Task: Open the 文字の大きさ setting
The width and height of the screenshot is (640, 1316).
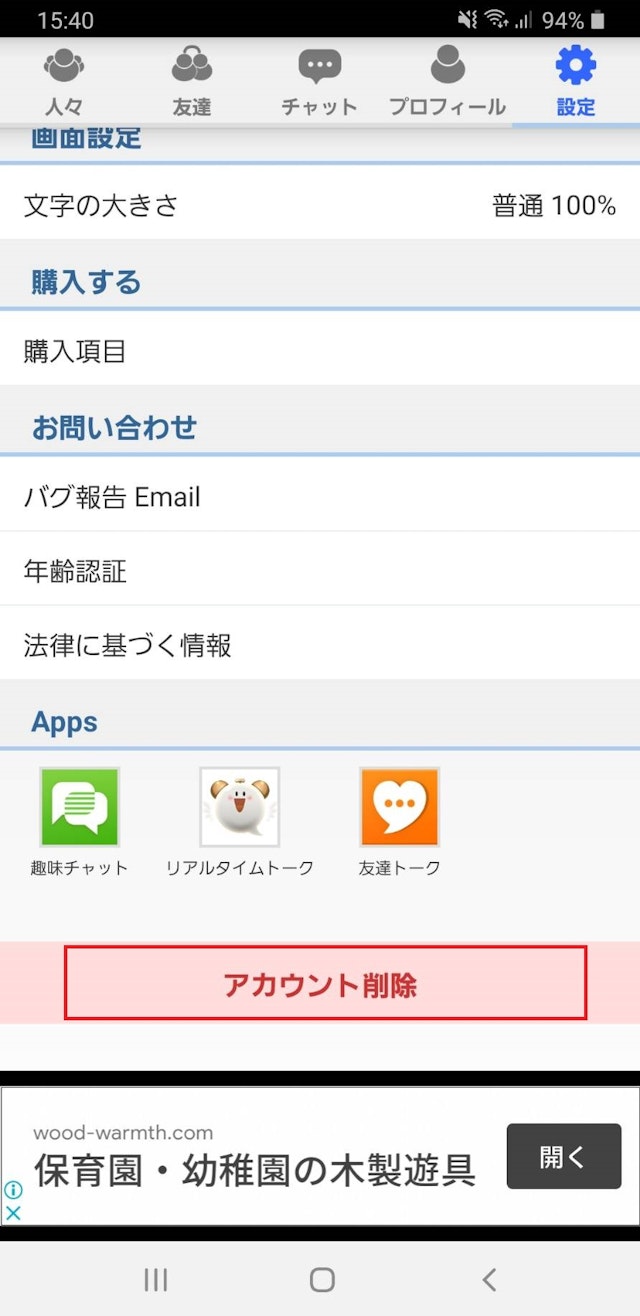Action: point(320,206)
